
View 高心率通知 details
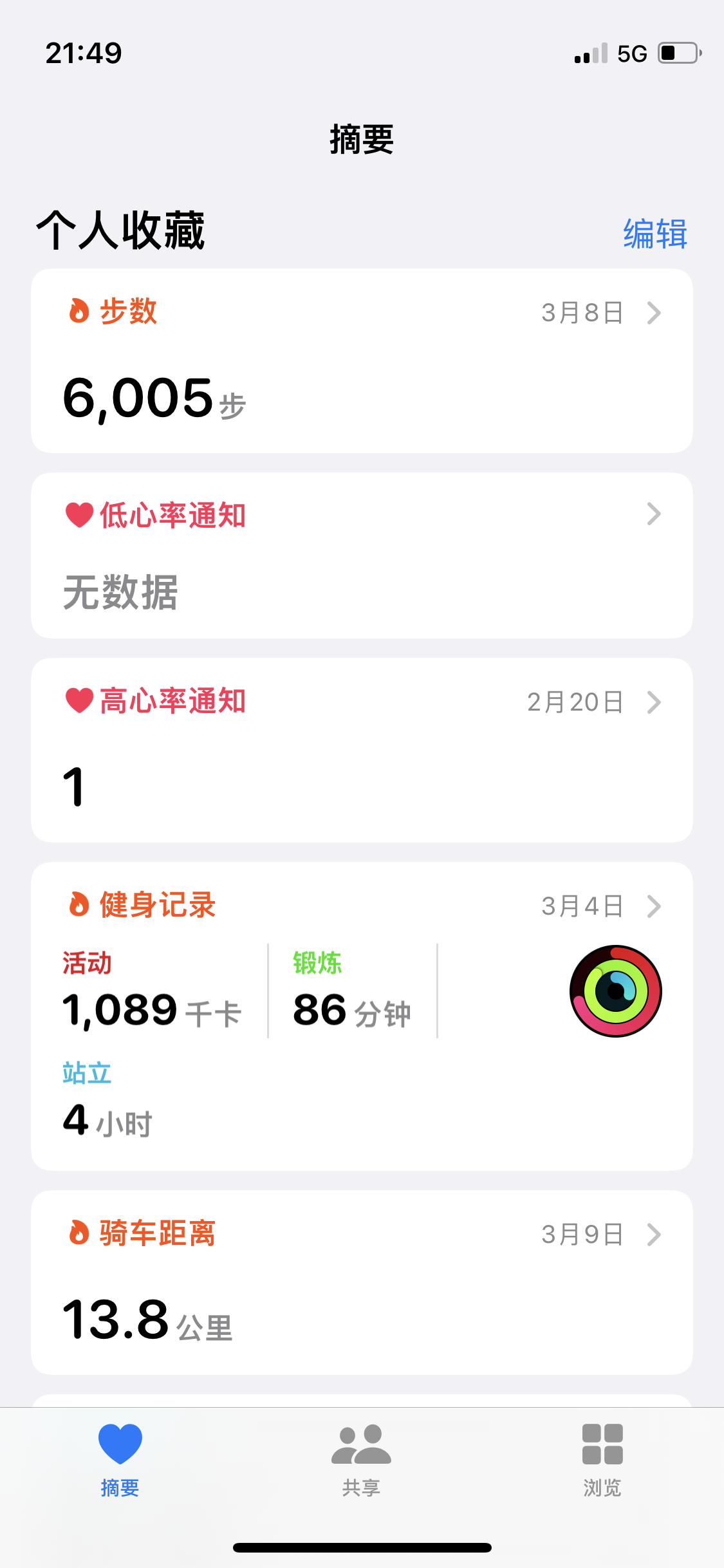362,750
